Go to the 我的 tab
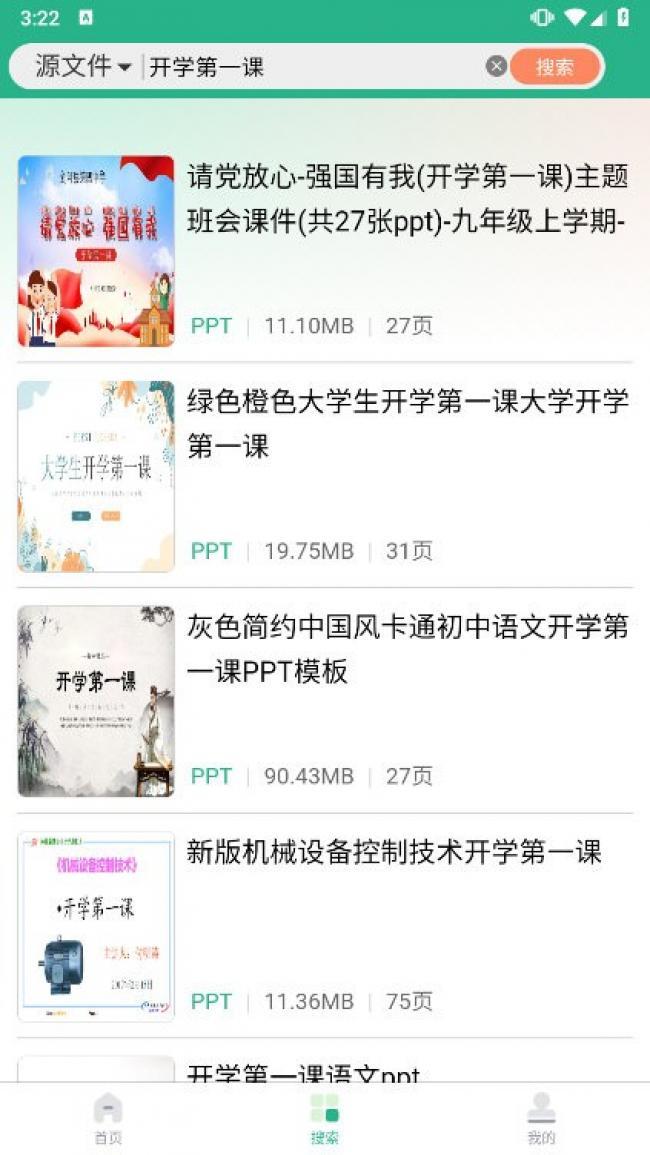Screen dimensions: 650x1155 pyautogui.click(x=541, y=1119)
